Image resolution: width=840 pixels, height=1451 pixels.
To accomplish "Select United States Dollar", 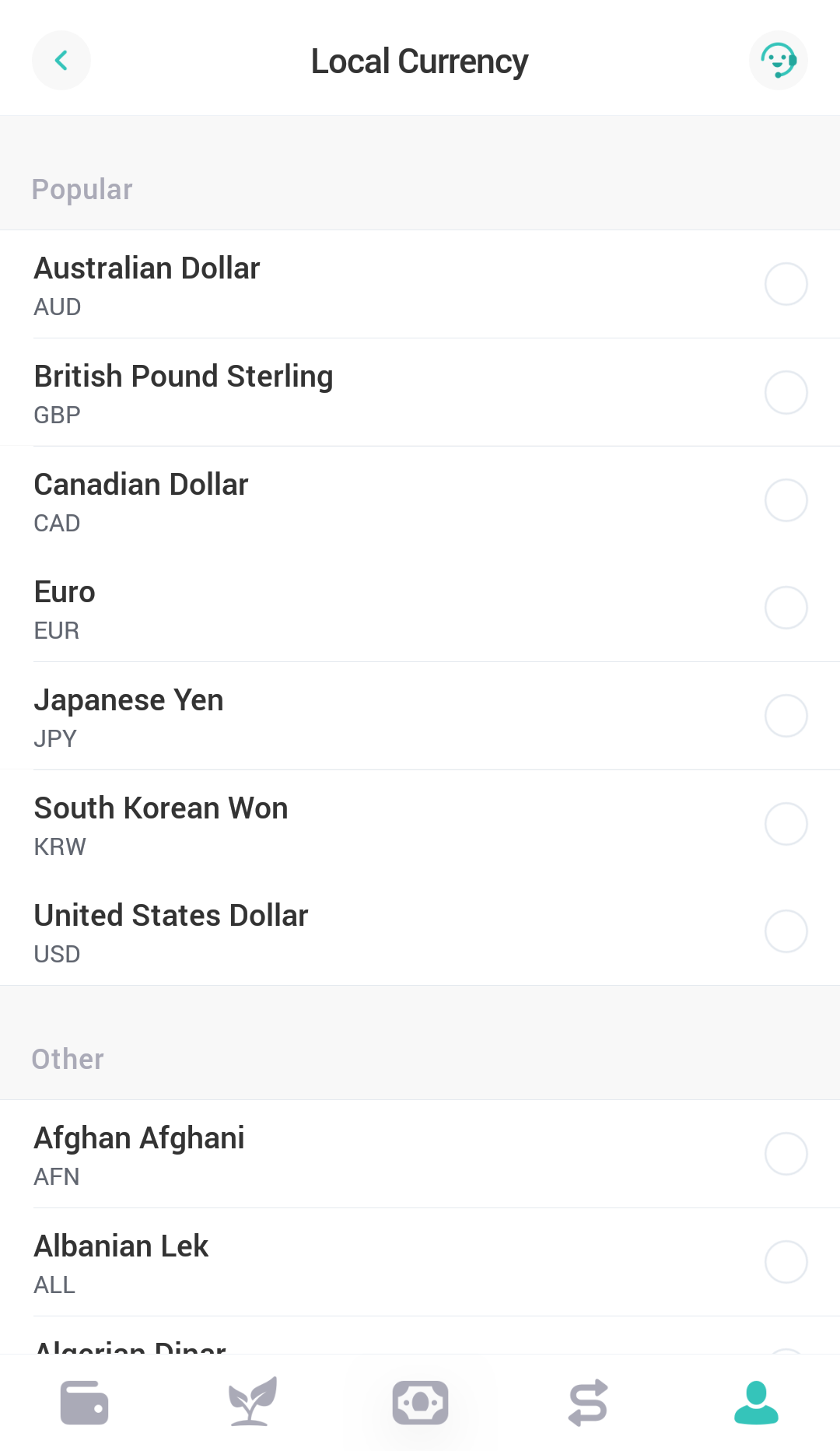I will [x=420, y=932].
